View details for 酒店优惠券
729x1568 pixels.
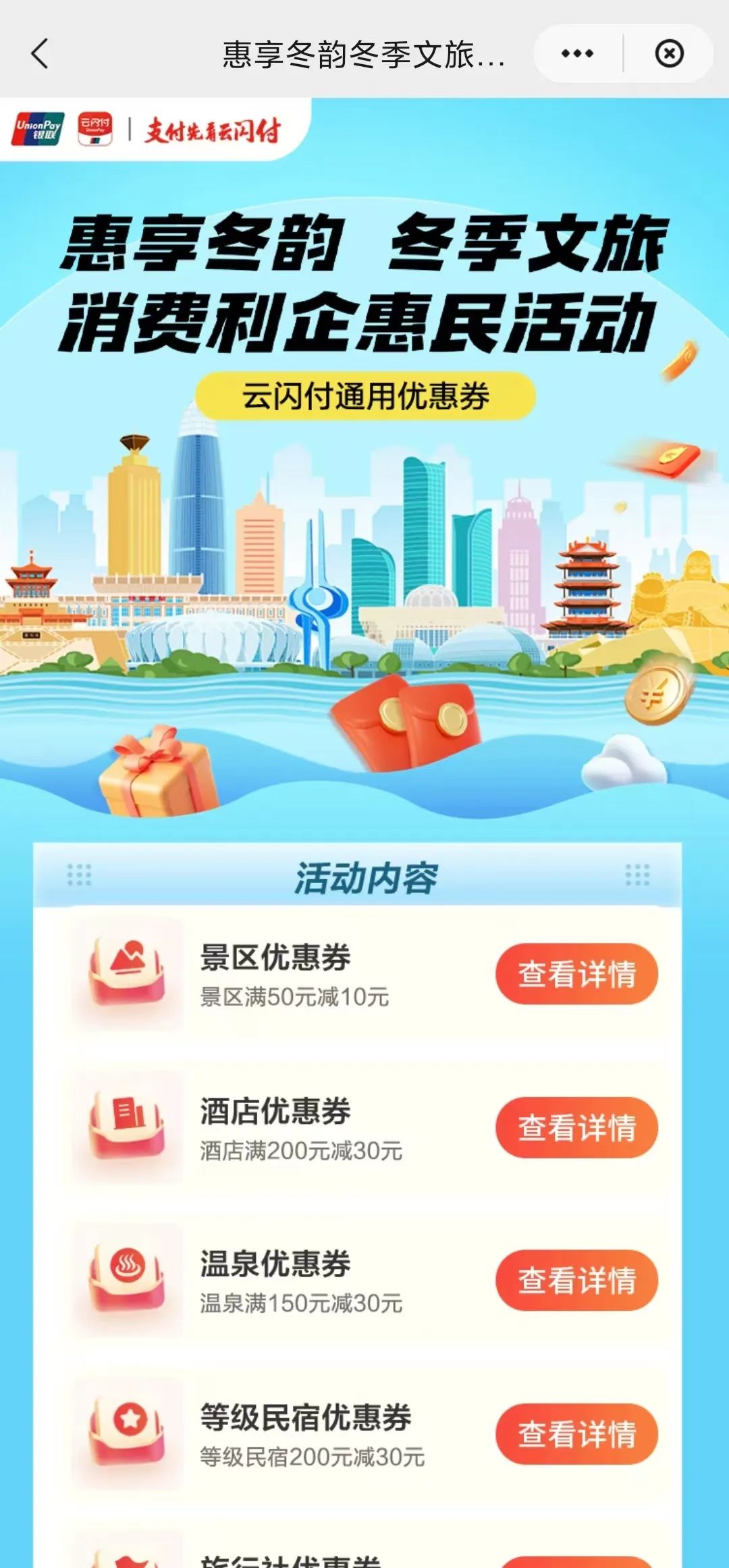(576, 1127)
